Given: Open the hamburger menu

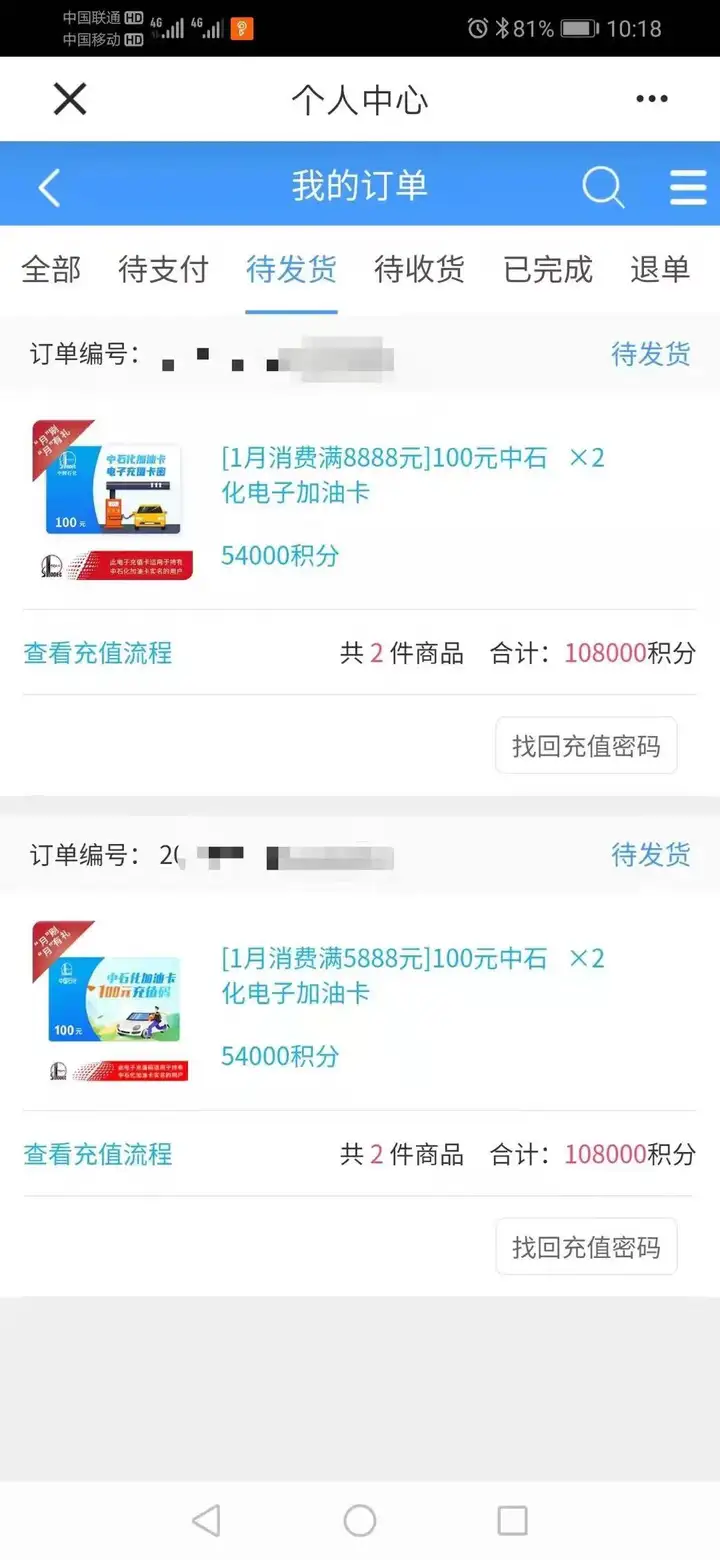Looking at the screenshot, I should 688,187.
